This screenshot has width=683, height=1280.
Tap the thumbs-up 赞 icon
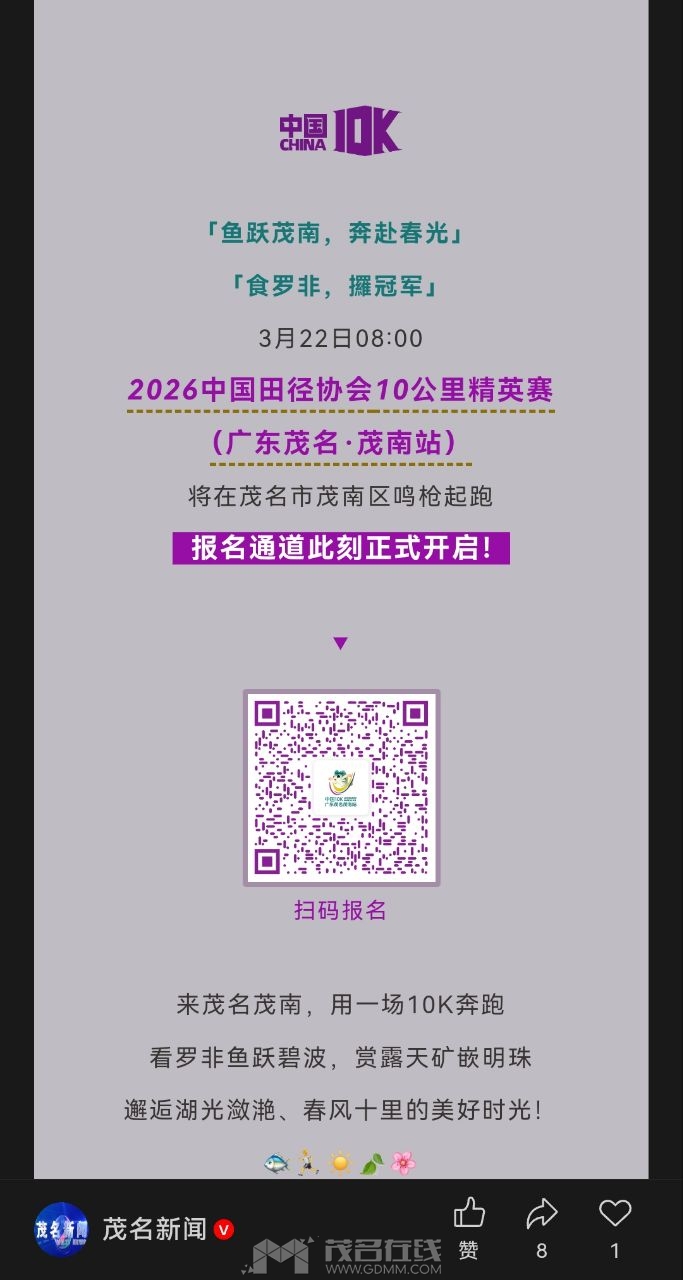[469, 1215]
